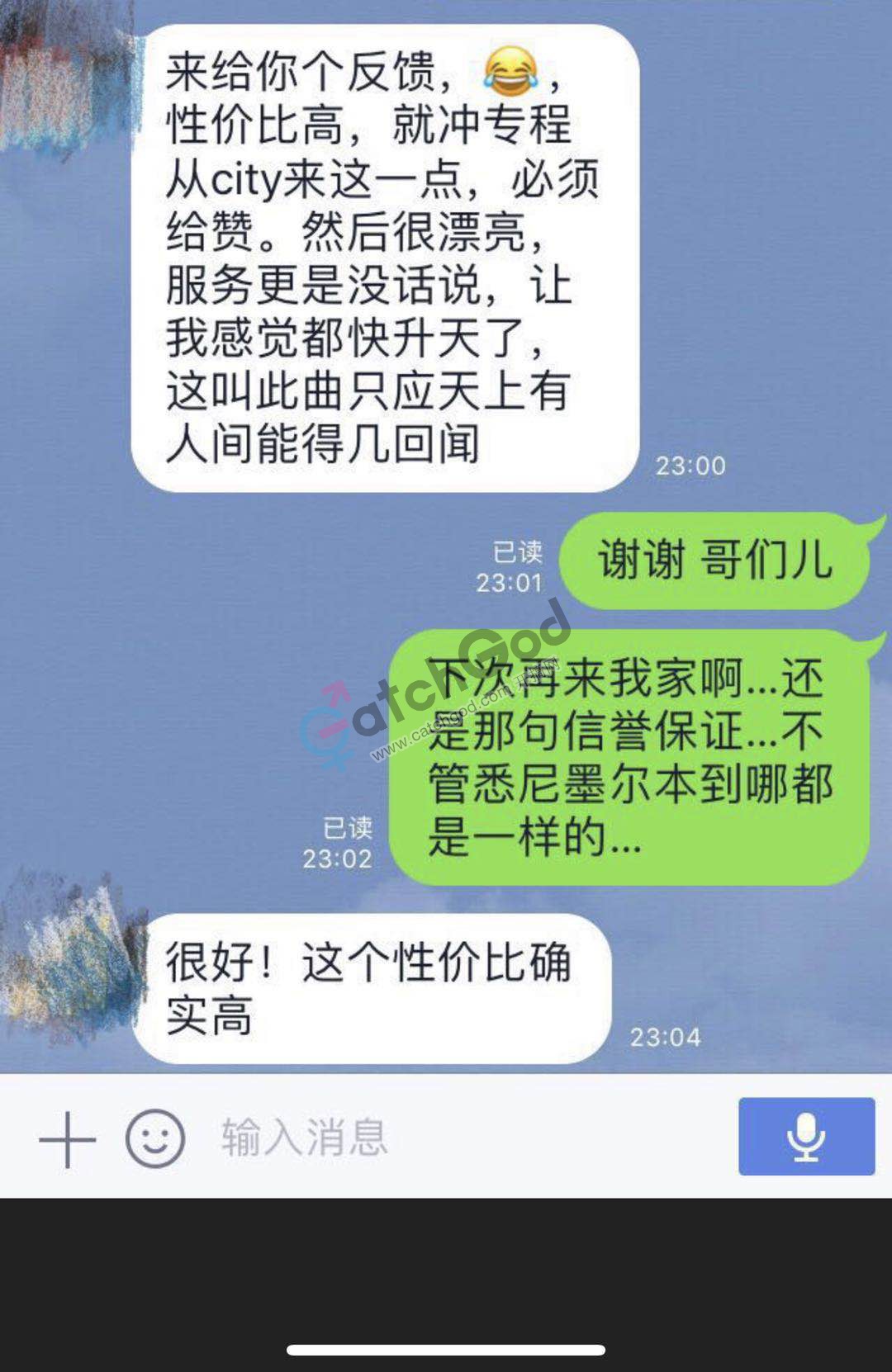Viewport: 892px width, 1372px height.
Task: Open the emoji sticker picker
Action: click(x=154, y=1138)
